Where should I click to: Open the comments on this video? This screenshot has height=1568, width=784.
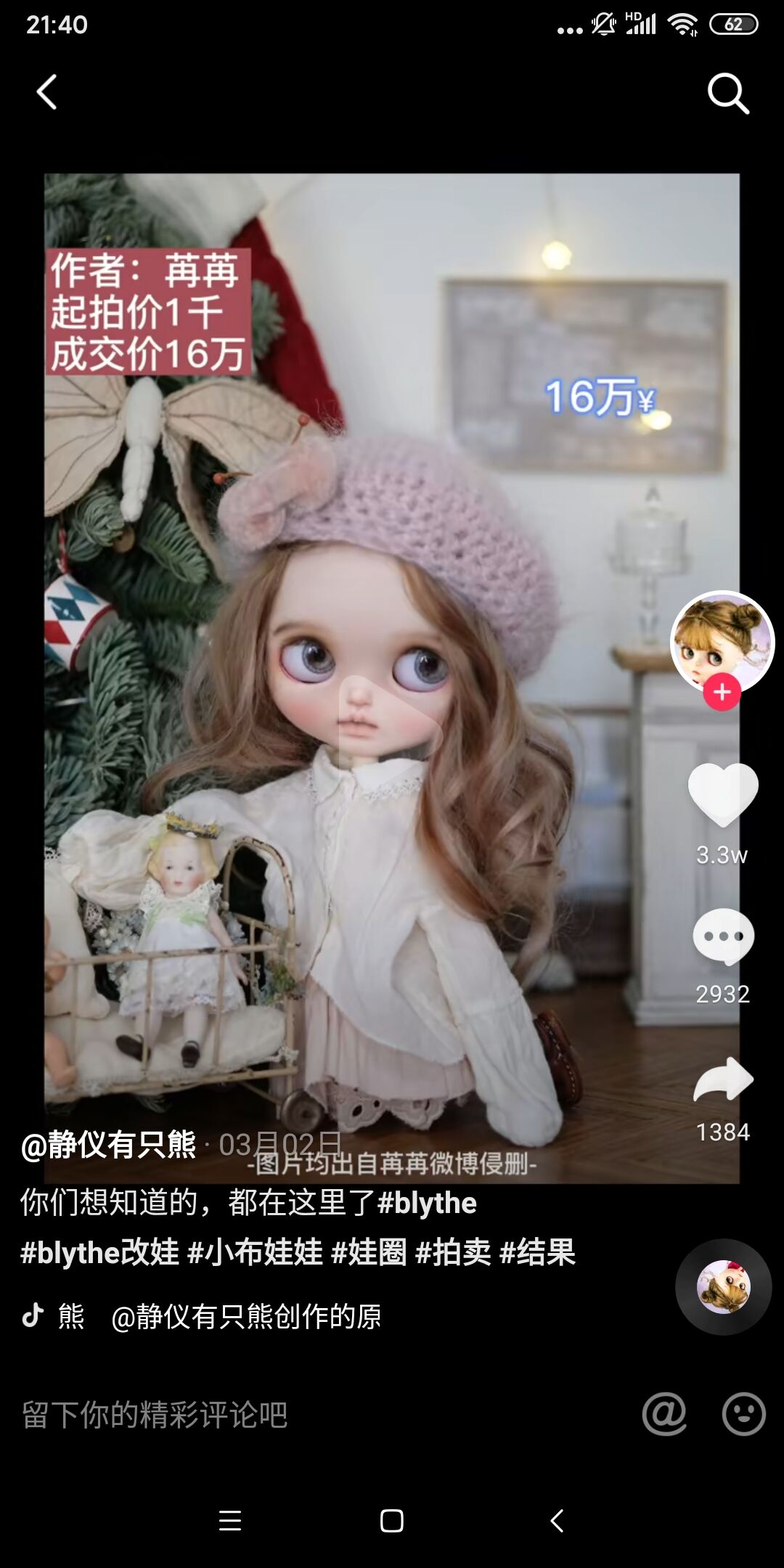[x=723, y=936]
